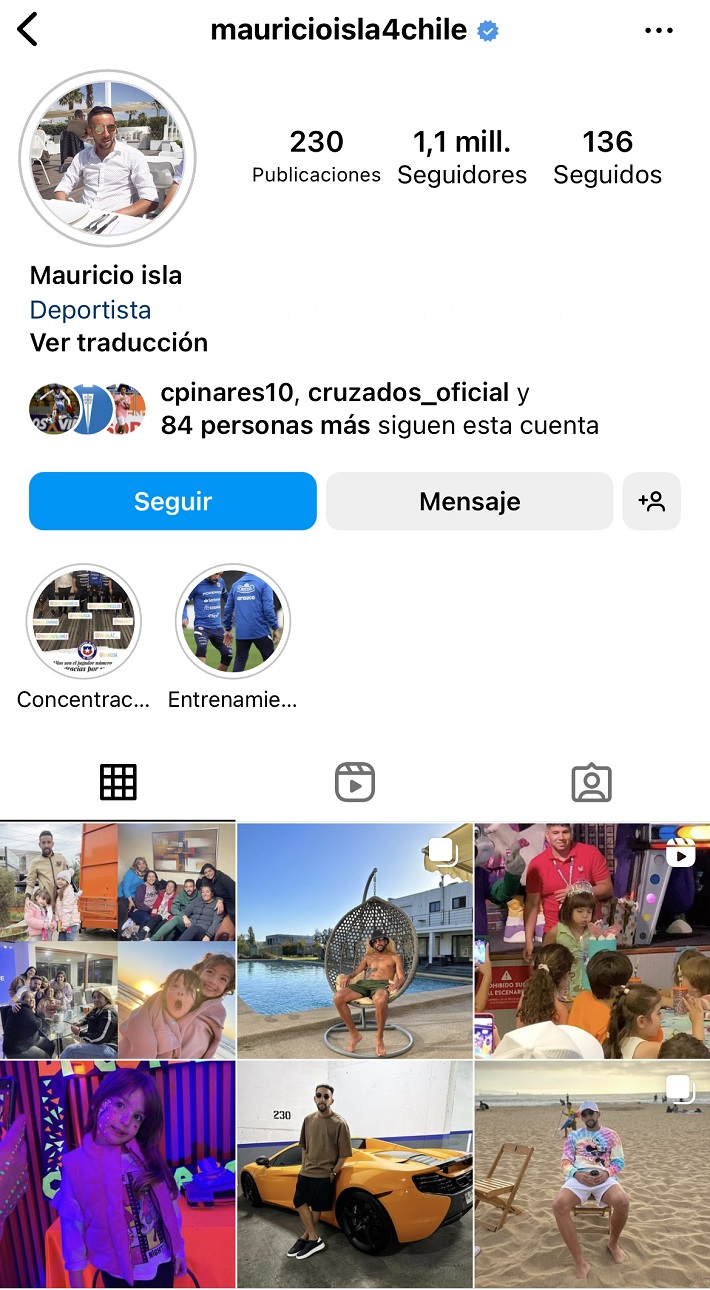
Task: Tap Ver traducción under the bio
Action: 119,342
